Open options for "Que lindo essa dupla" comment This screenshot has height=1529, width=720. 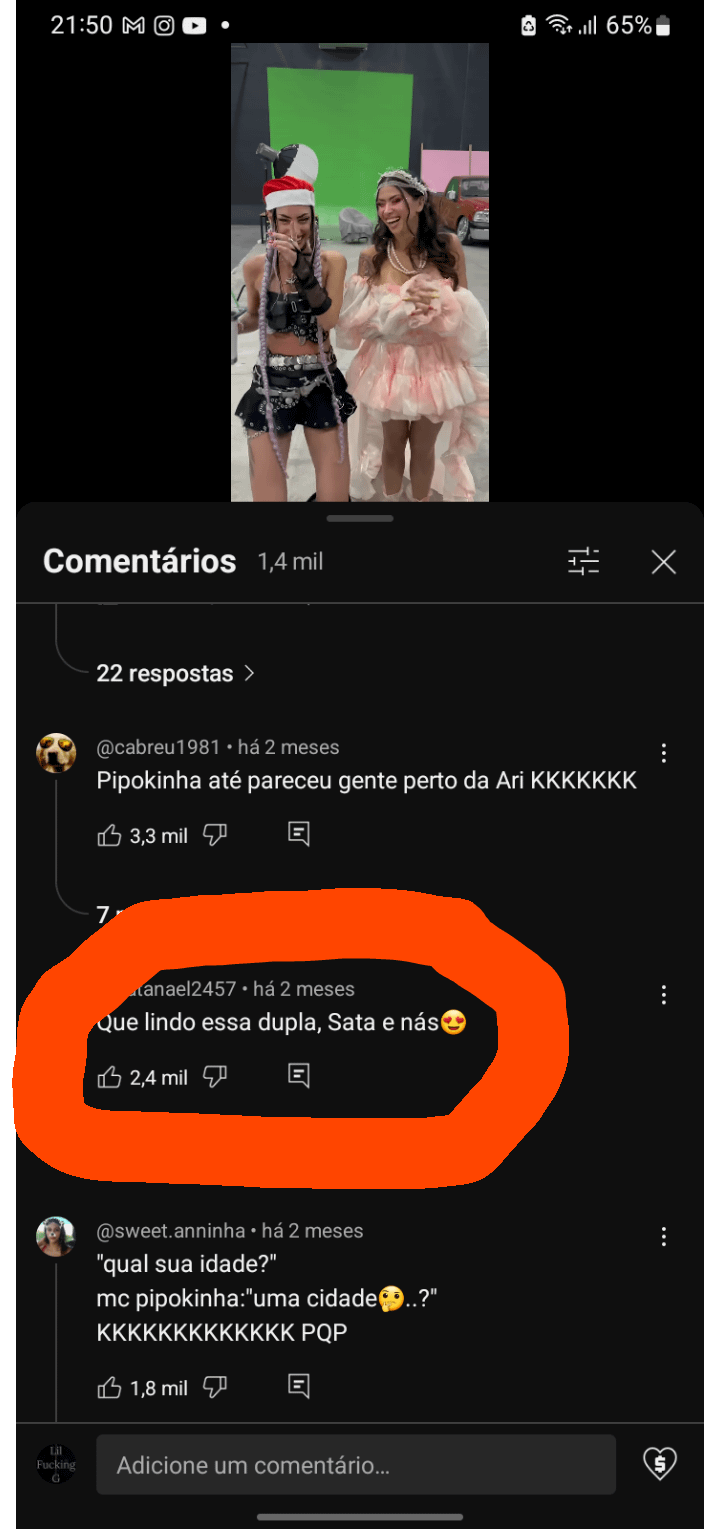click(x=664, y=995)
